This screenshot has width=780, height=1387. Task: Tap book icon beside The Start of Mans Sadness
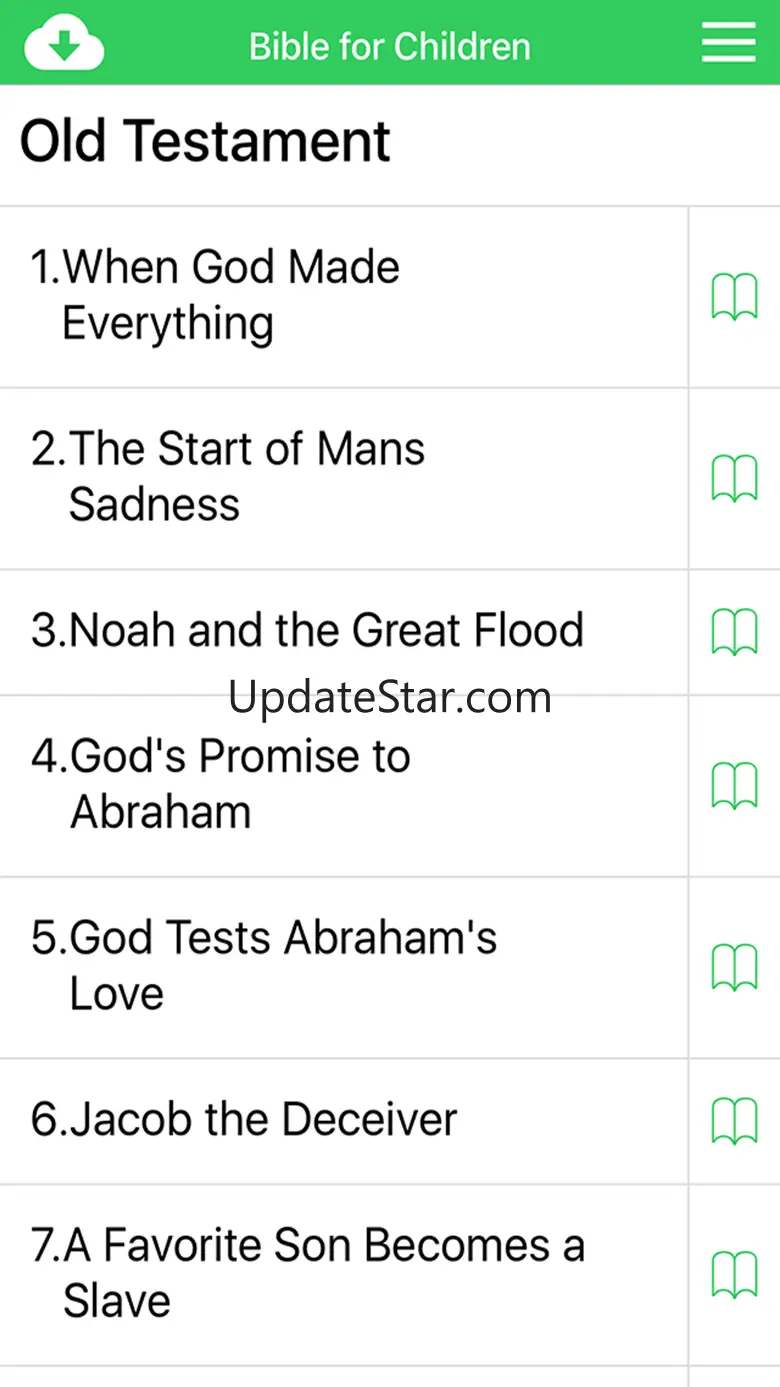coord(734,478)
